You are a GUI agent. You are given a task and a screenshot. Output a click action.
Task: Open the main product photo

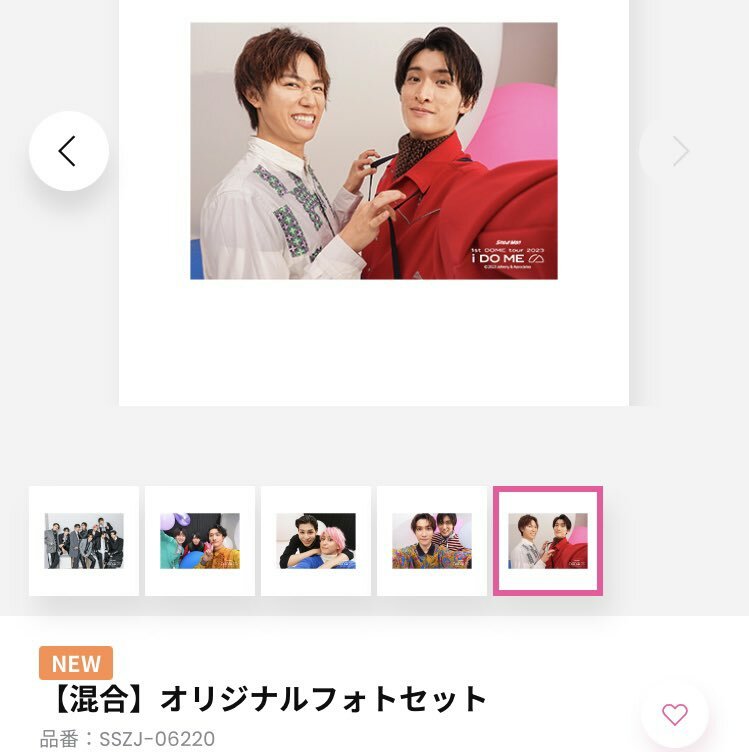(374, 151)
